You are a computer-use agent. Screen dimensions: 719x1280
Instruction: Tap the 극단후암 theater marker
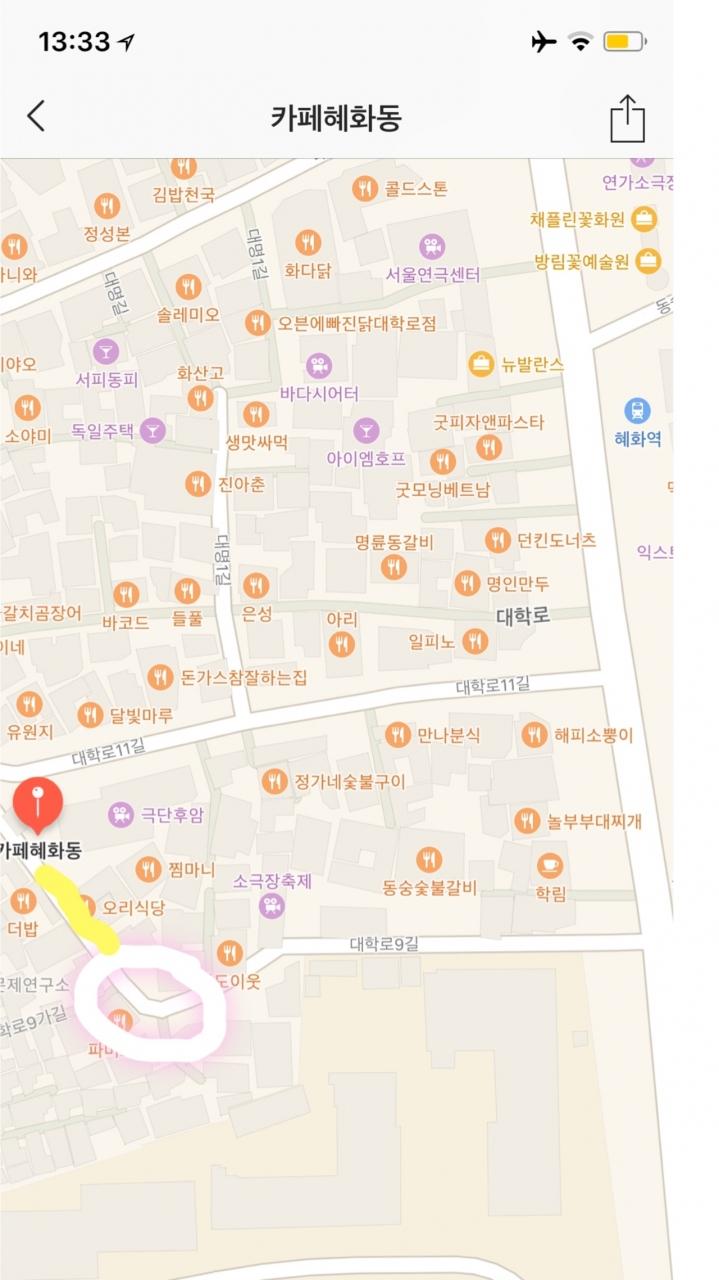point(121,814)
